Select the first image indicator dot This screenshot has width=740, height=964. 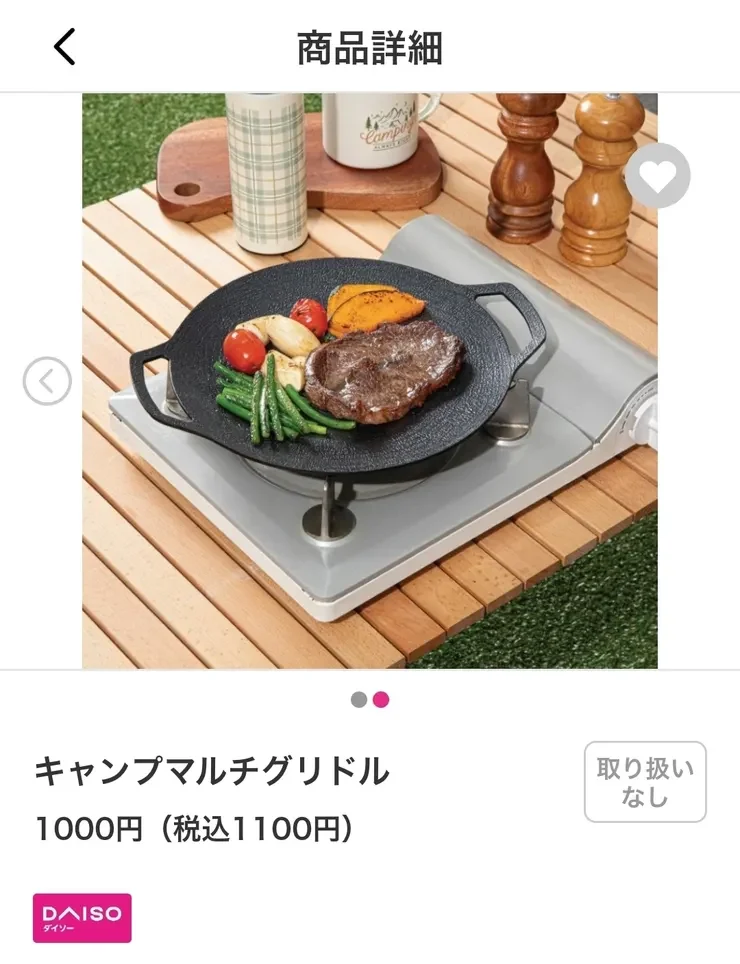point(359,700)
